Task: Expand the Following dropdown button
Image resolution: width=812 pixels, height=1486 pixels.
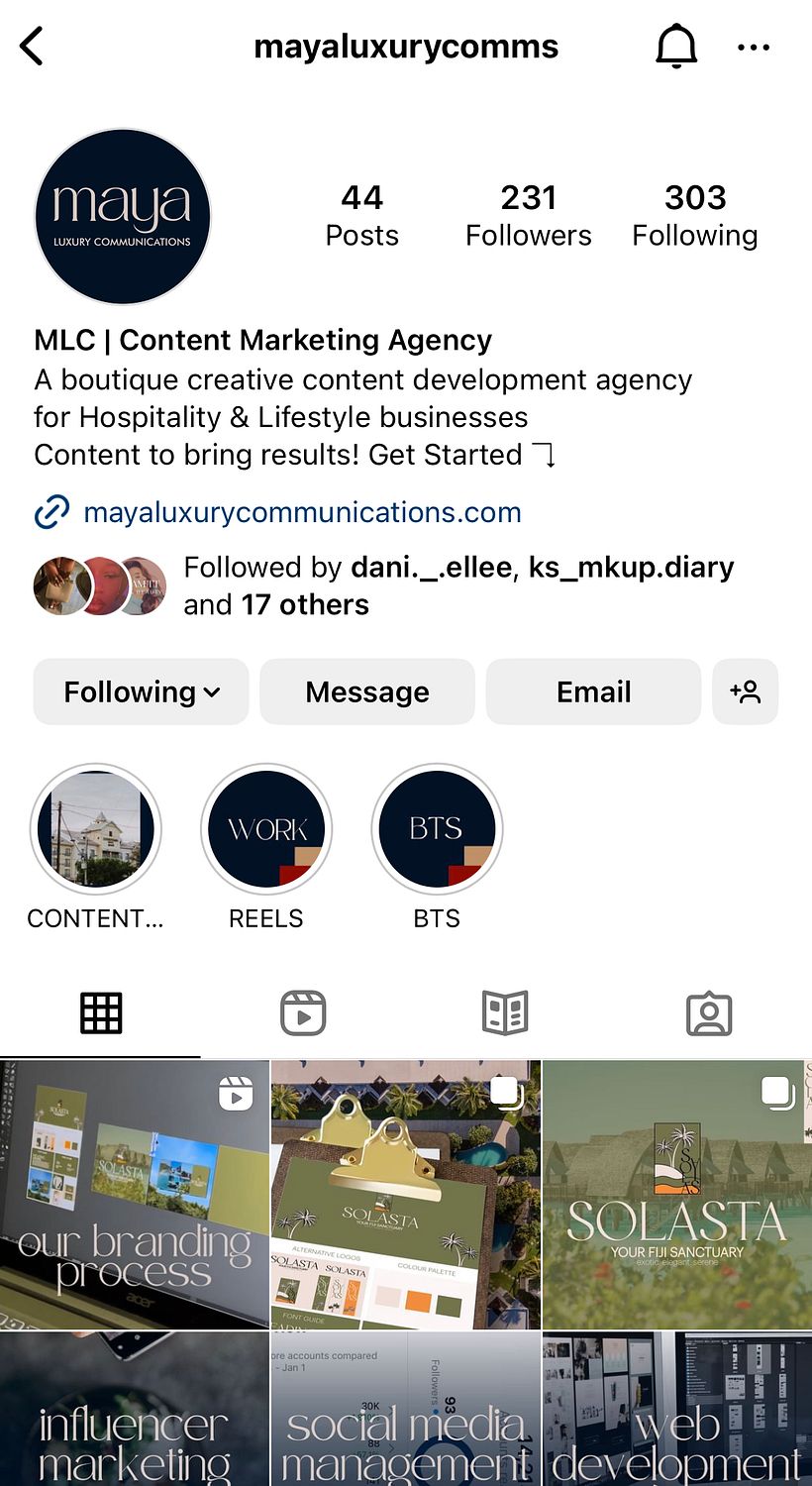Action: [141, 691]
